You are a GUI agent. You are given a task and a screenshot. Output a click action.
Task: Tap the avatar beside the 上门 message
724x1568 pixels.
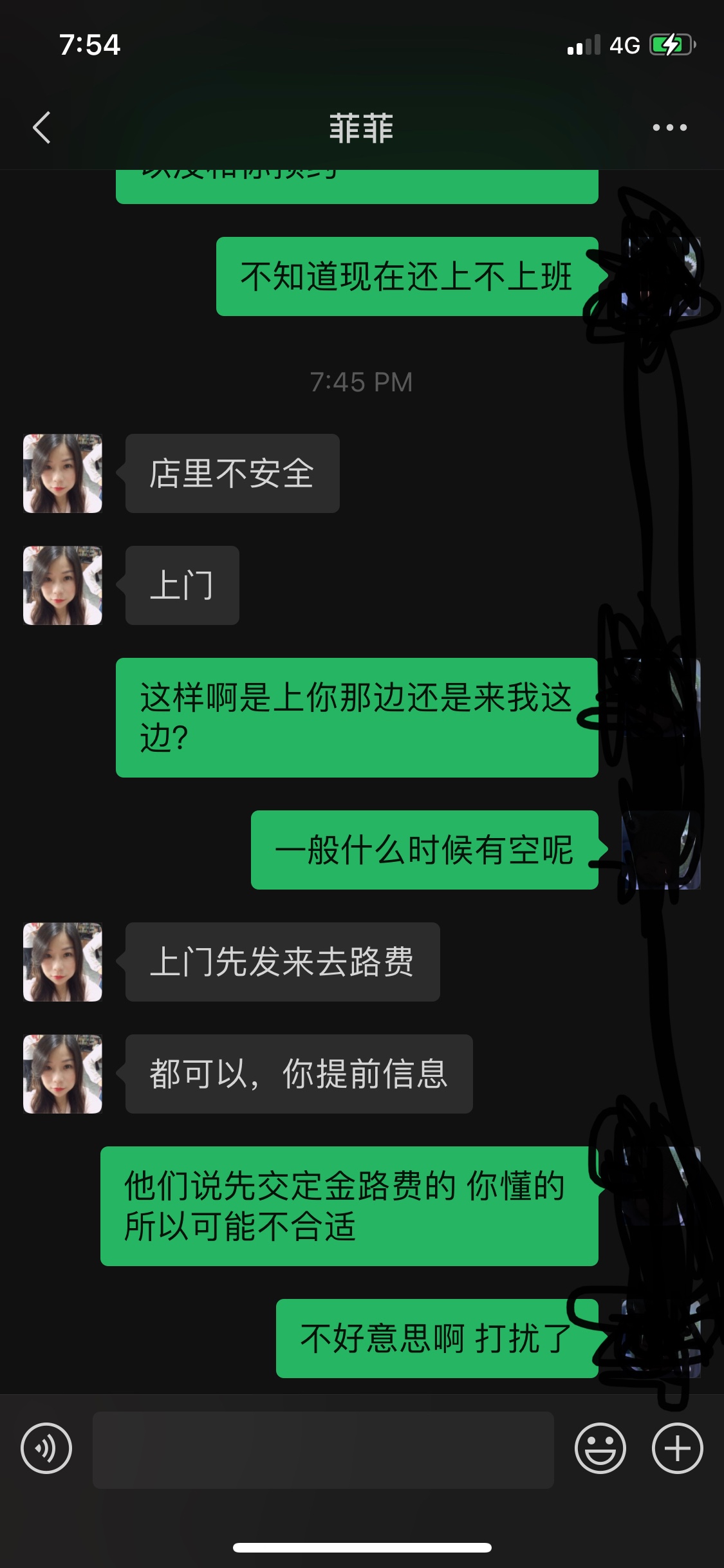[x=62, y=584]
